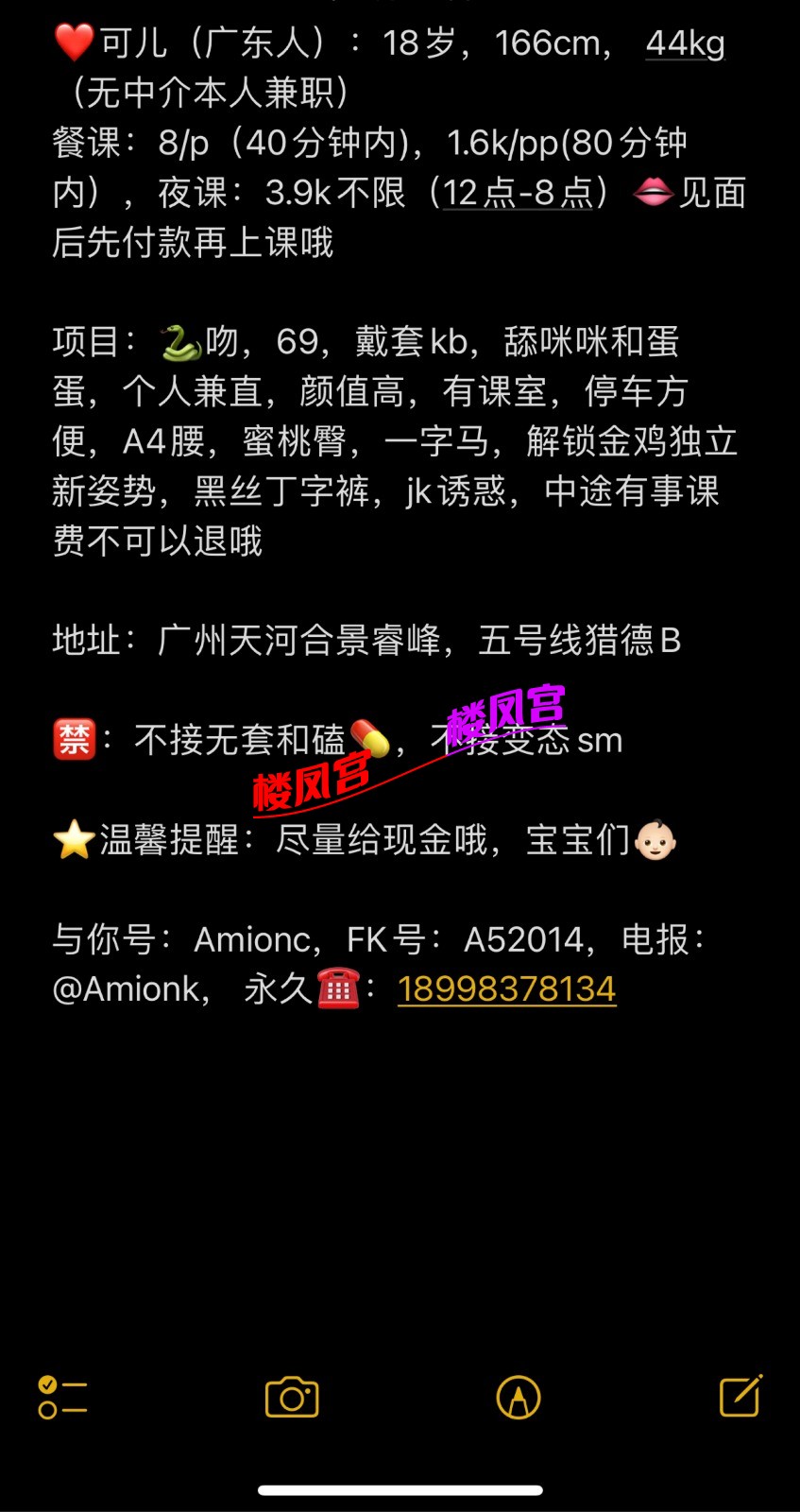The image size is (800, 1512).
Task: Open the camera to insert a photo
Action: coord(291,1398)
